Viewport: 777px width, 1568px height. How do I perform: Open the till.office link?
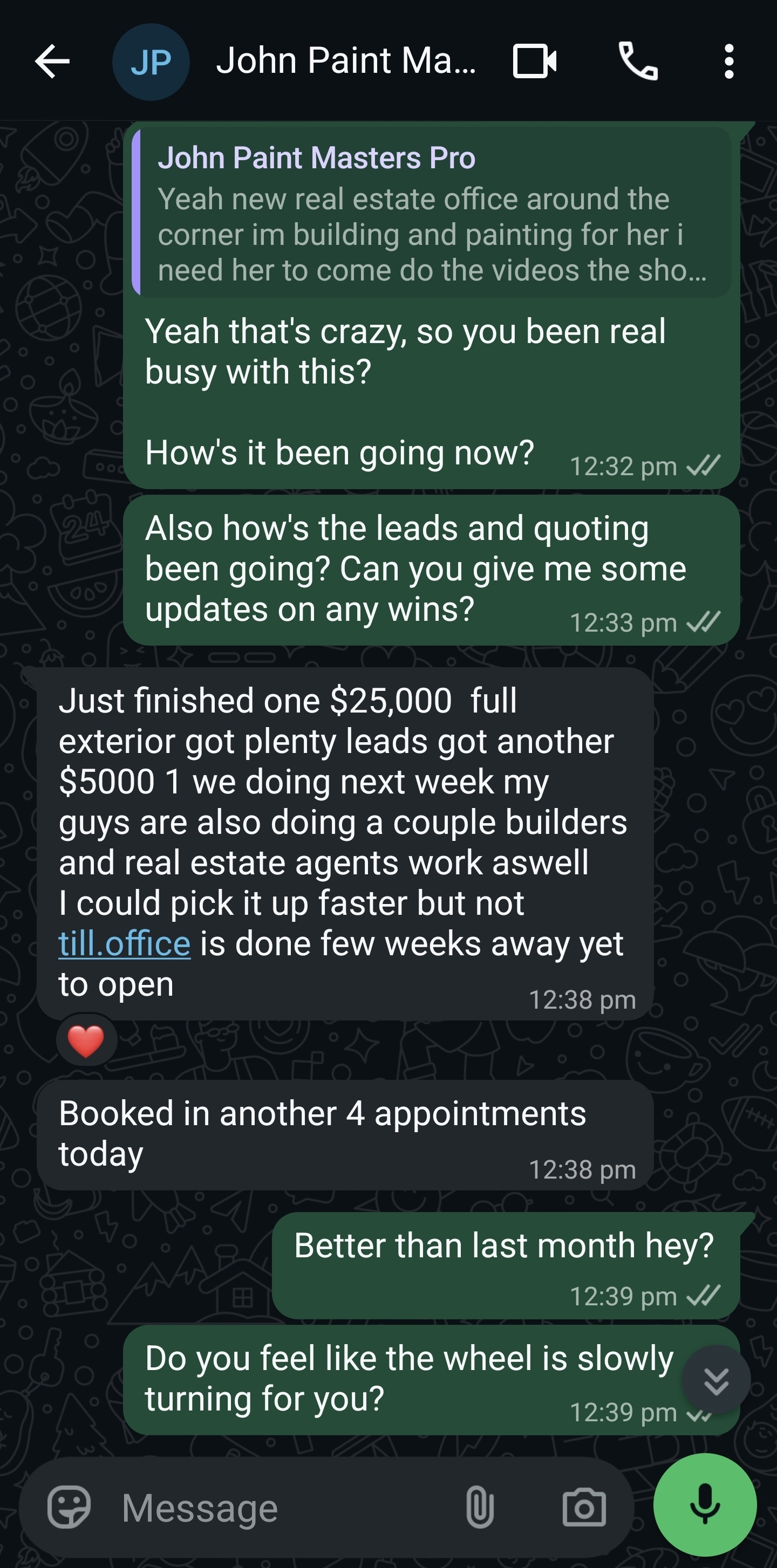[124, 943]
